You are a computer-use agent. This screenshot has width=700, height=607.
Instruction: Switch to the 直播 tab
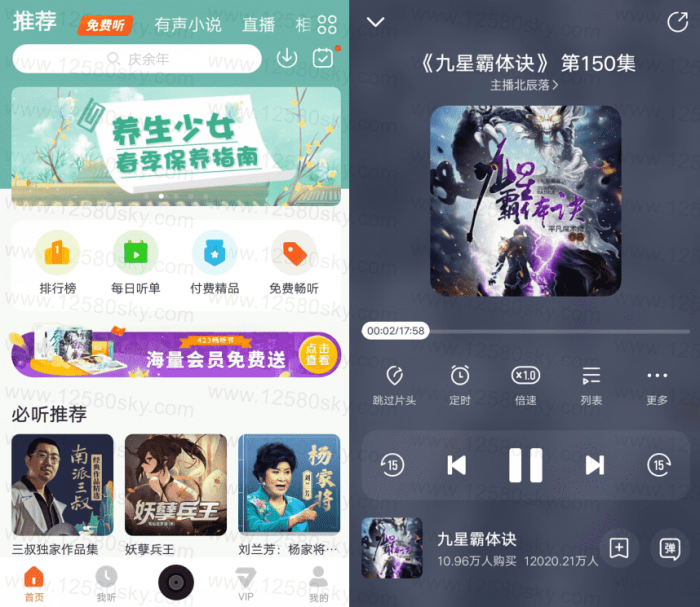(259, 25)
